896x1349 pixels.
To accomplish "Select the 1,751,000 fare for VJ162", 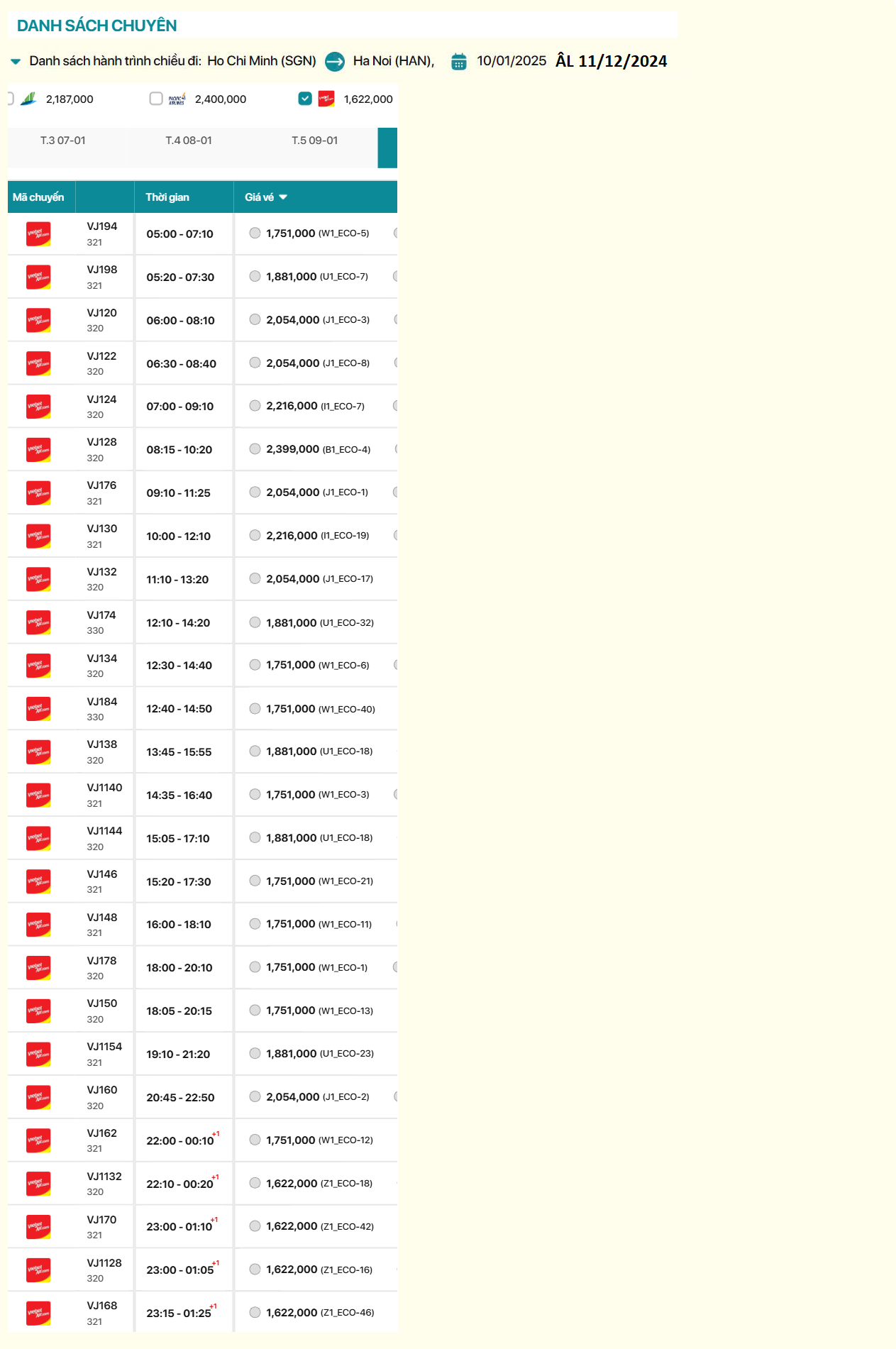I will tap(255, 1140).
